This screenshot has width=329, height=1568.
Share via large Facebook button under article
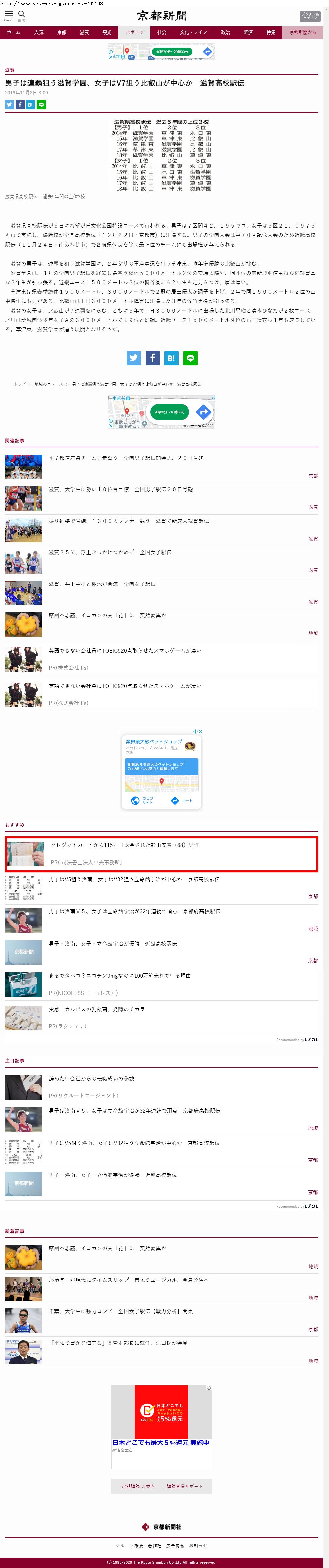pyautogui.click(x=152, y=358)
